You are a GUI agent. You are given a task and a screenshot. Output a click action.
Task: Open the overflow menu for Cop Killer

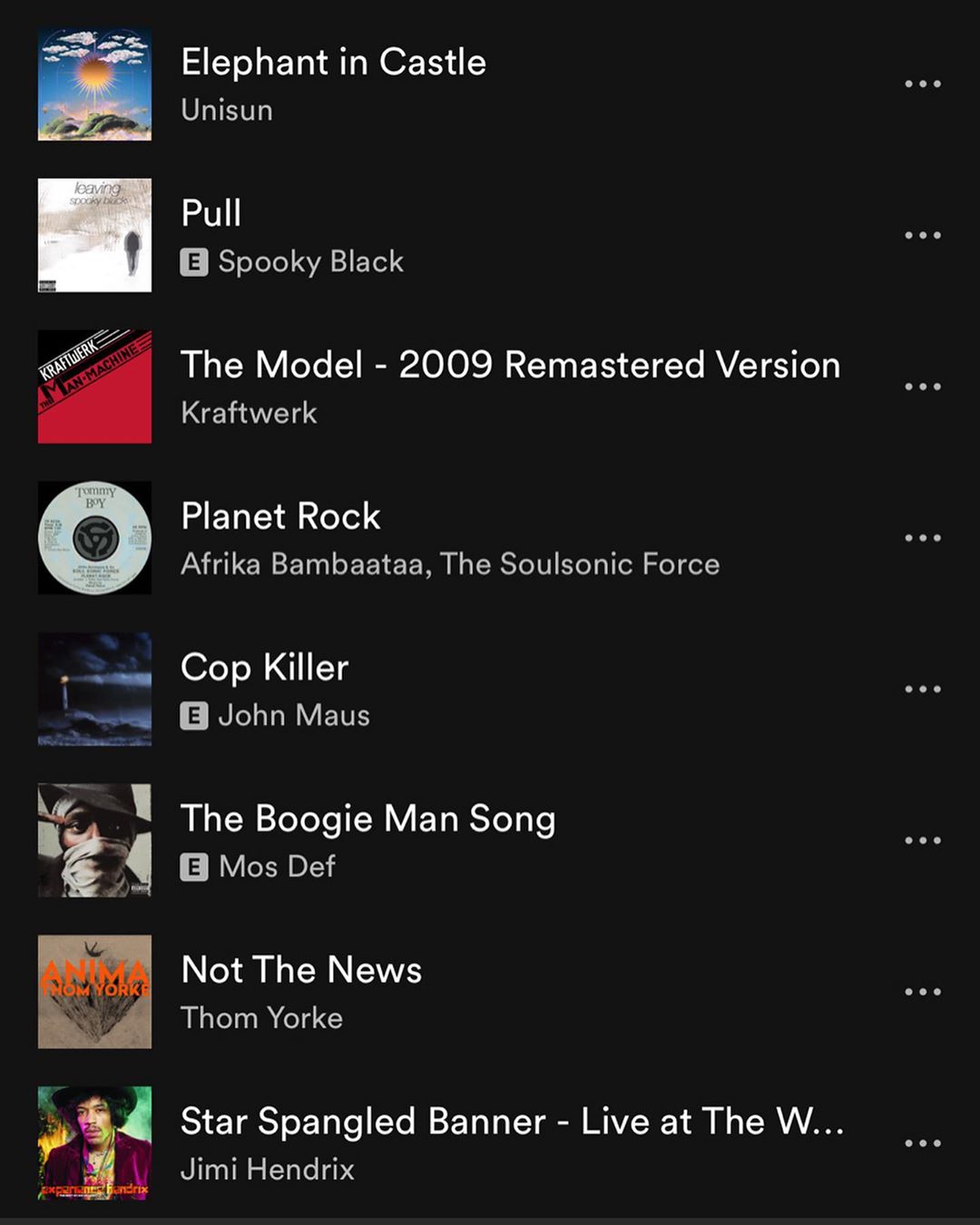tap(922, 690)
